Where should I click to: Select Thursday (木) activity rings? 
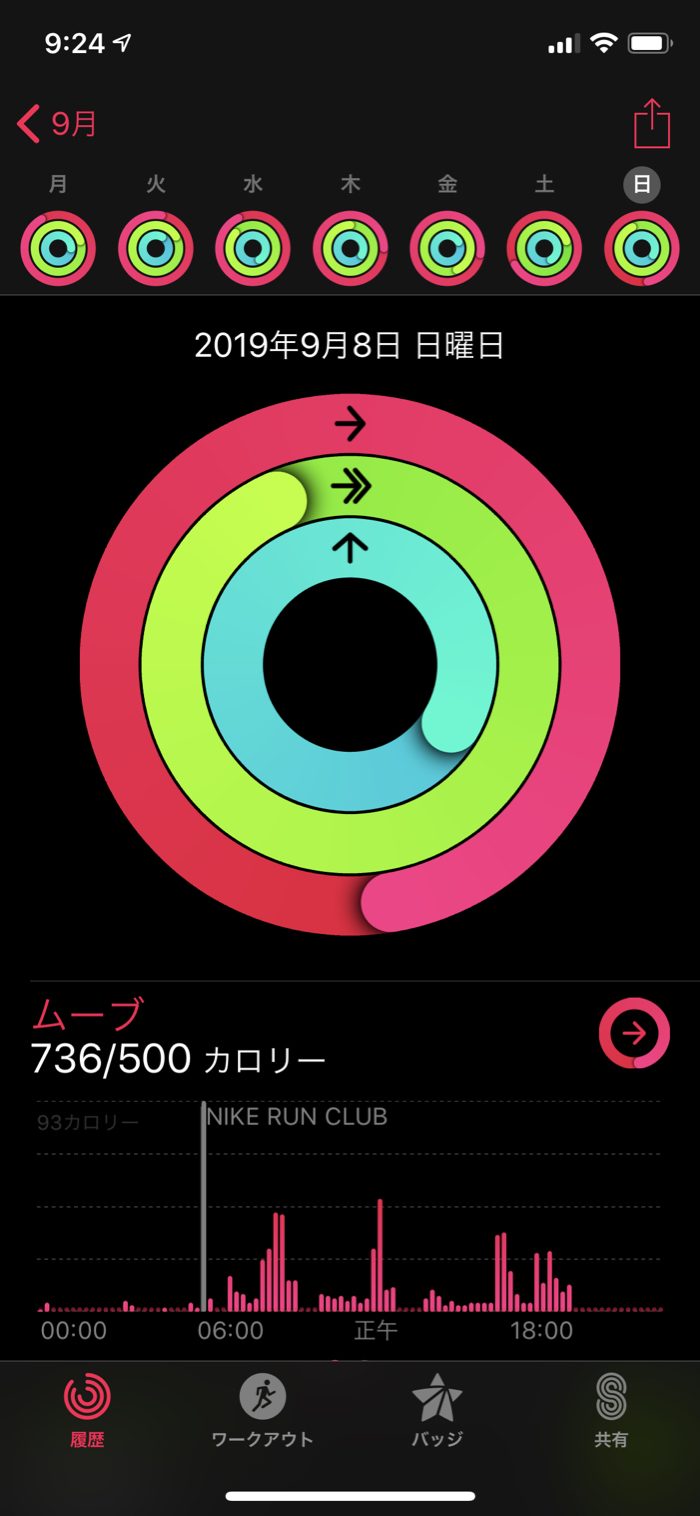click(350, 249)
